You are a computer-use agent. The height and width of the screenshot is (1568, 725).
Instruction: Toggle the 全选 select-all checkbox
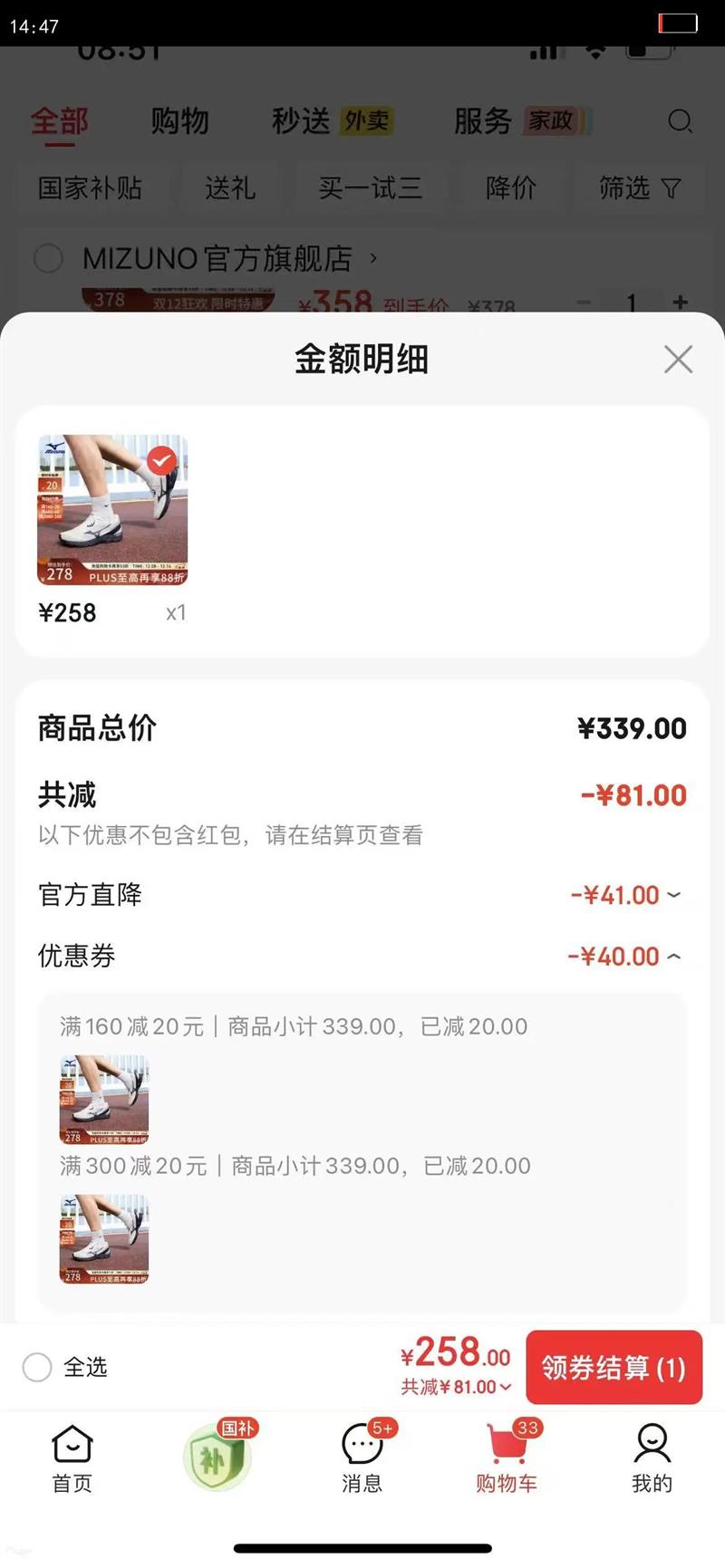tap(37, 1367)
